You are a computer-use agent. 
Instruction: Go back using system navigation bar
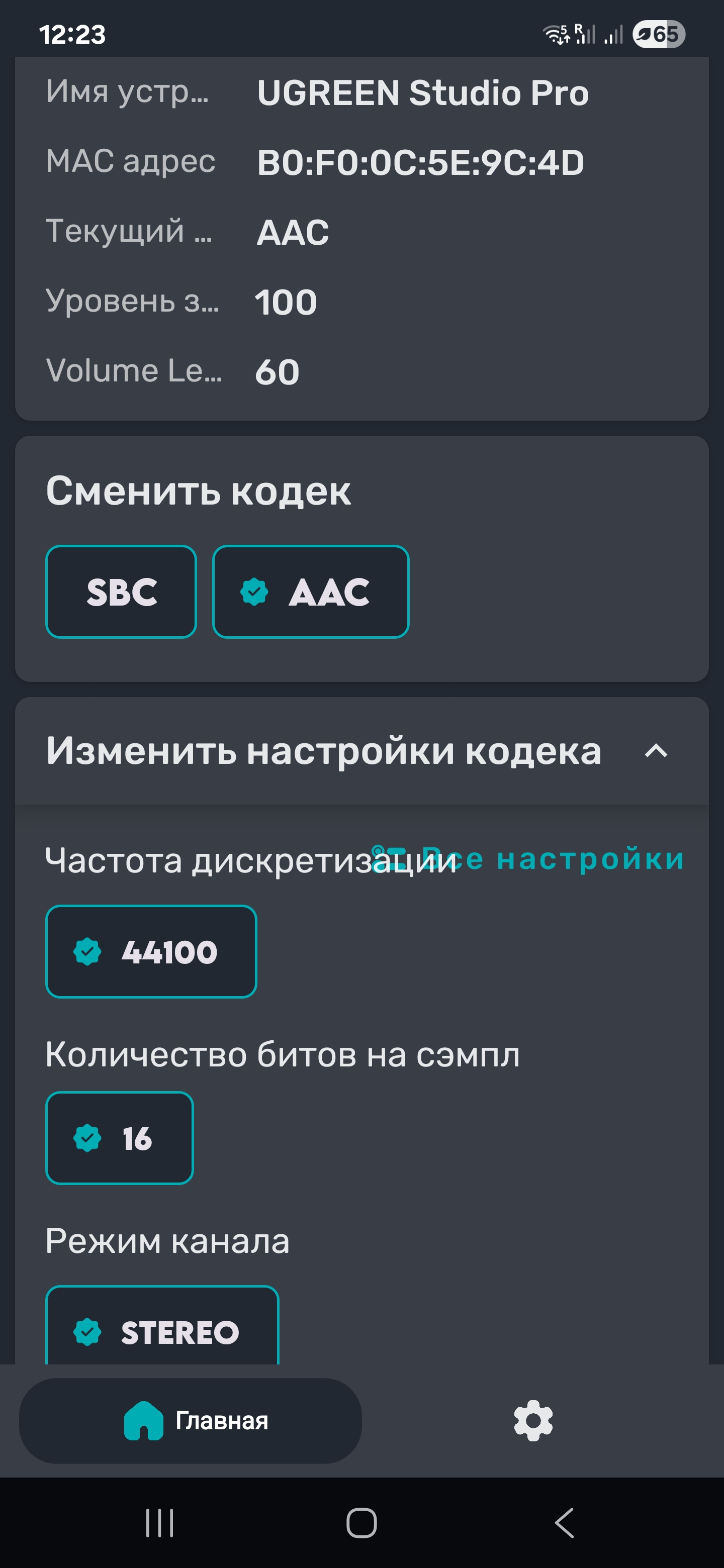pyautogui.click(x=565, y=1523)
